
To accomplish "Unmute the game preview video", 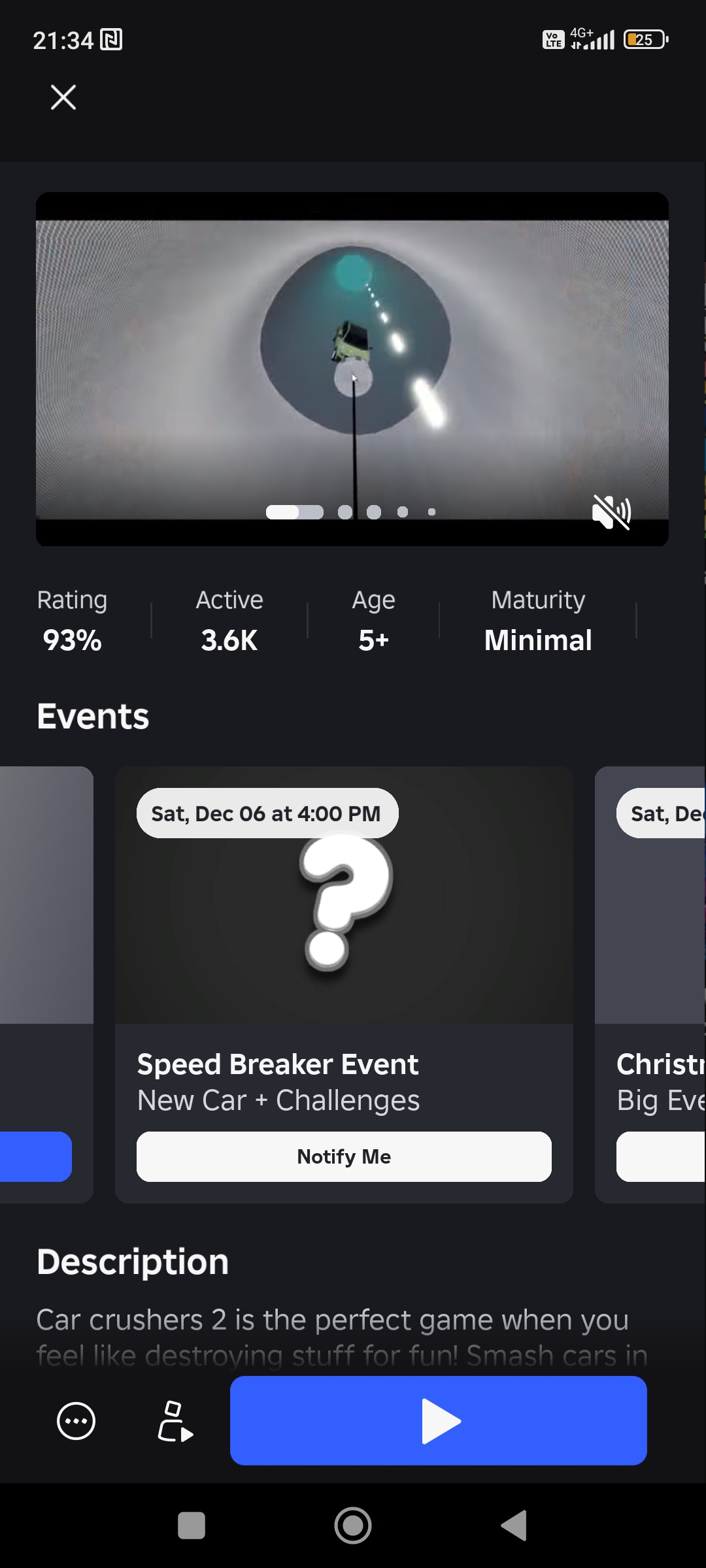I will [611, 512].
